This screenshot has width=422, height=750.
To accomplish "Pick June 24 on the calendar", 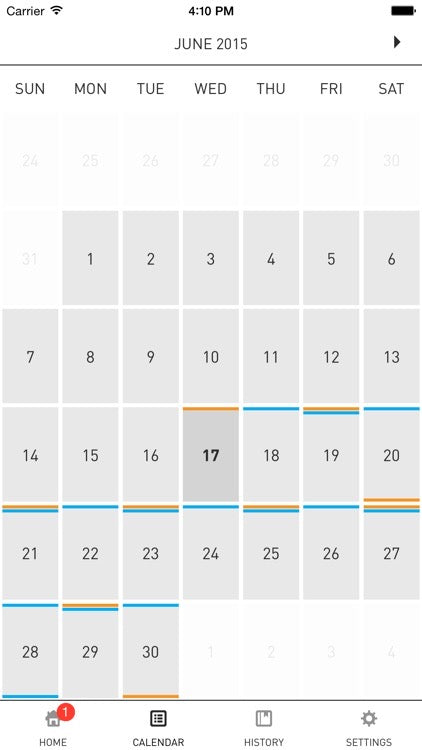I will [211, 552].
